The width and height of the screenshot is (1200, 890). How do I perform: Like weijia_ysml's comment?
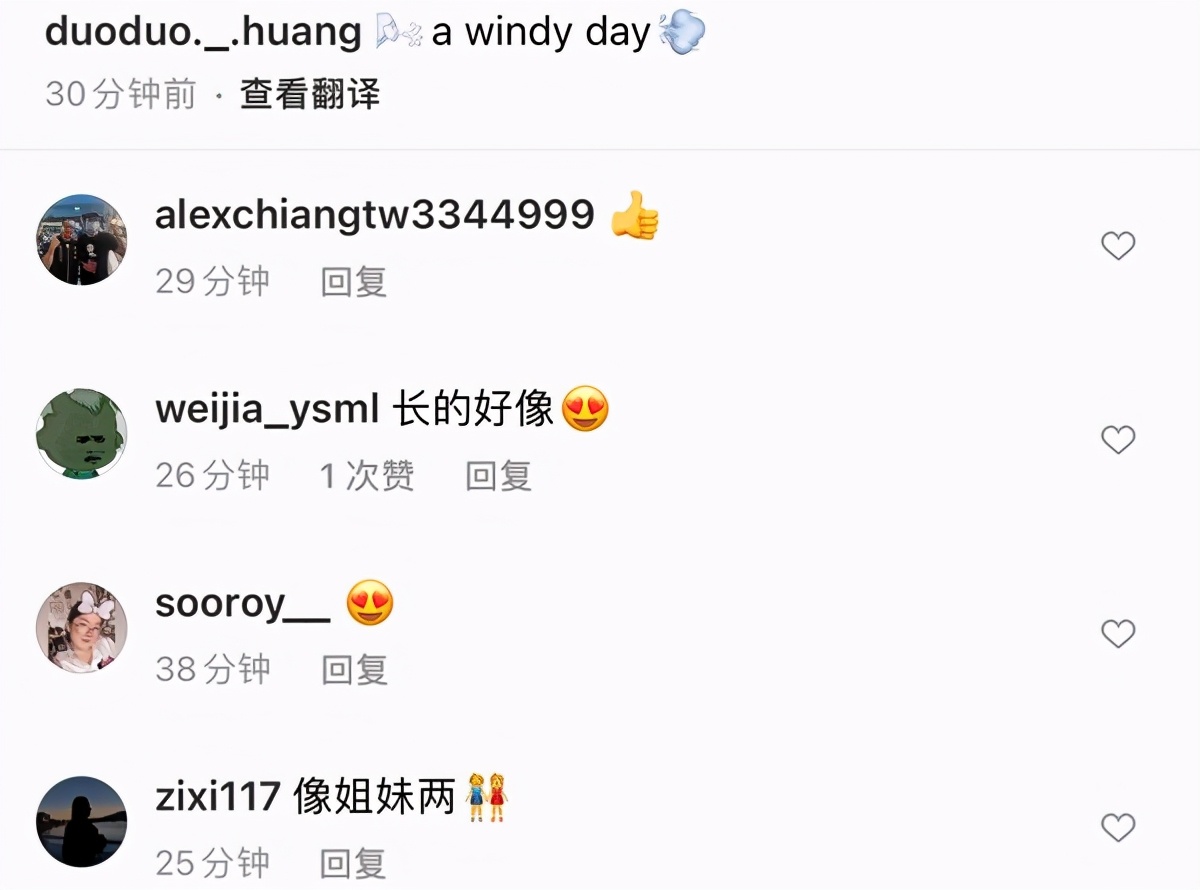coord(1118,439)
